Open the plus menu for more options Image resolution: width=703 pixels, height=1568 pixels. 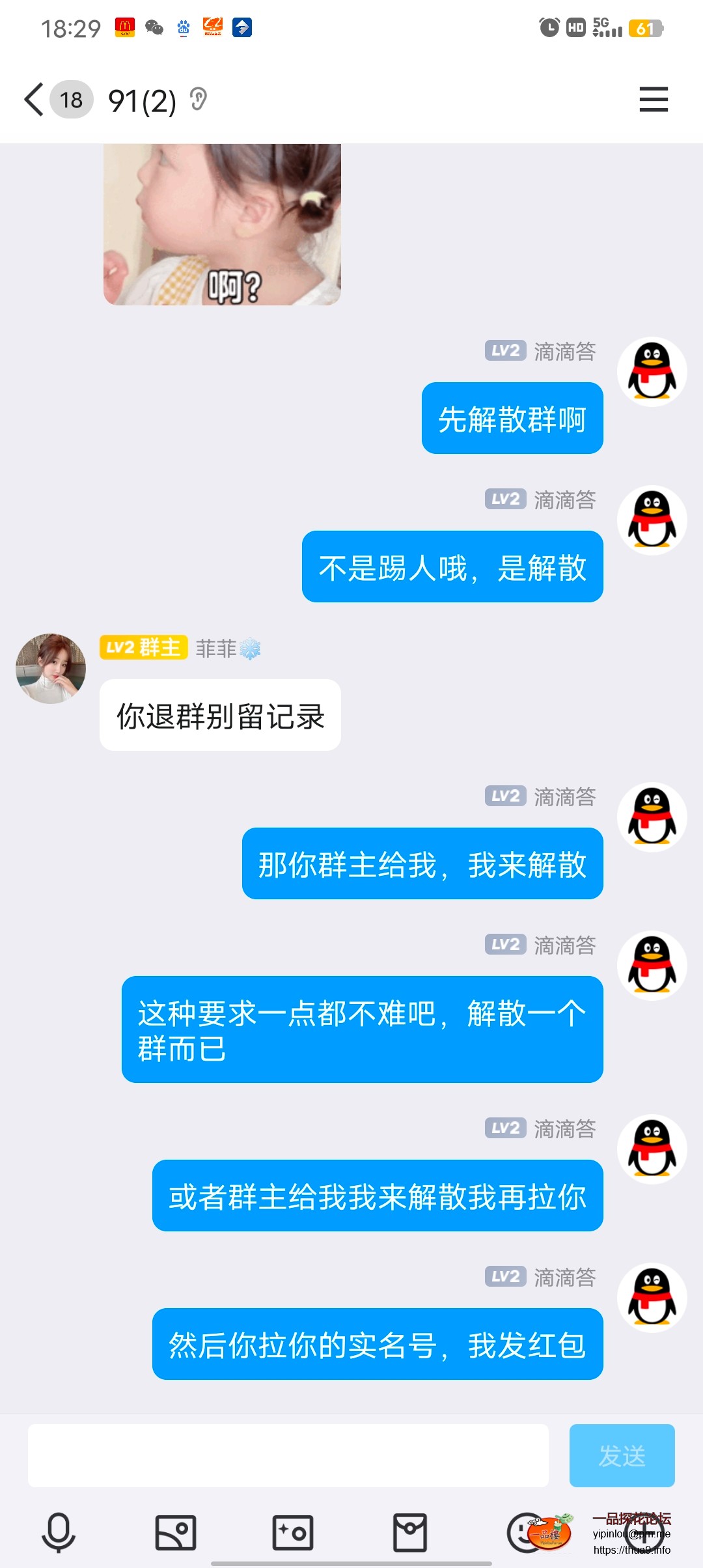[644, 1533]
